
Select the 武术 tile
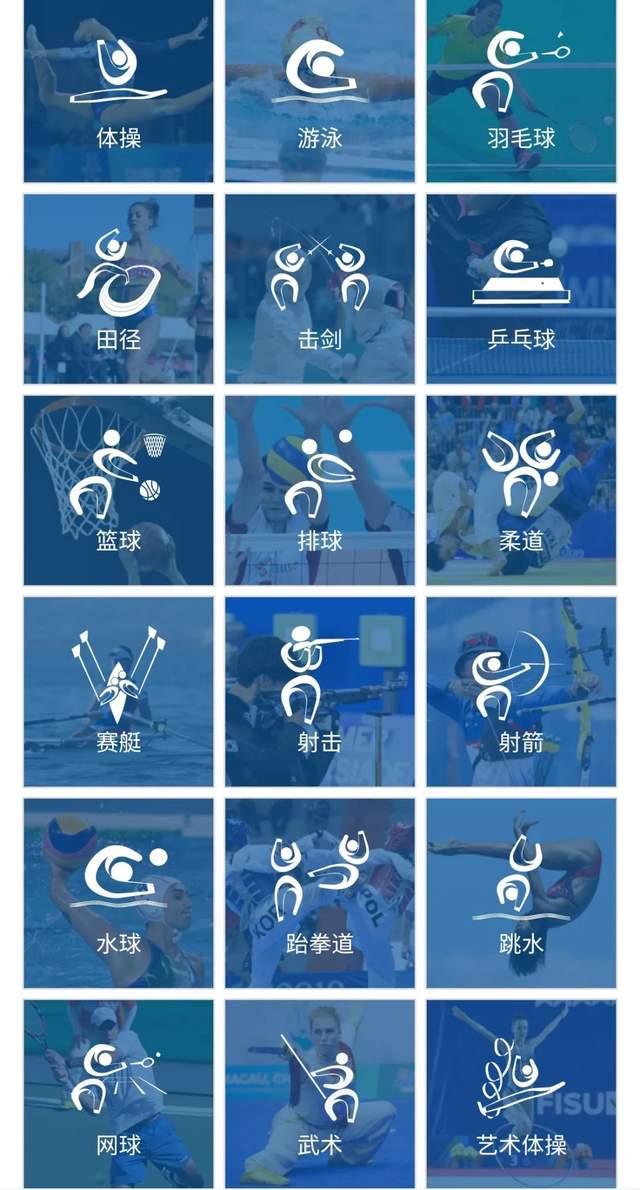pos(320,1093)
